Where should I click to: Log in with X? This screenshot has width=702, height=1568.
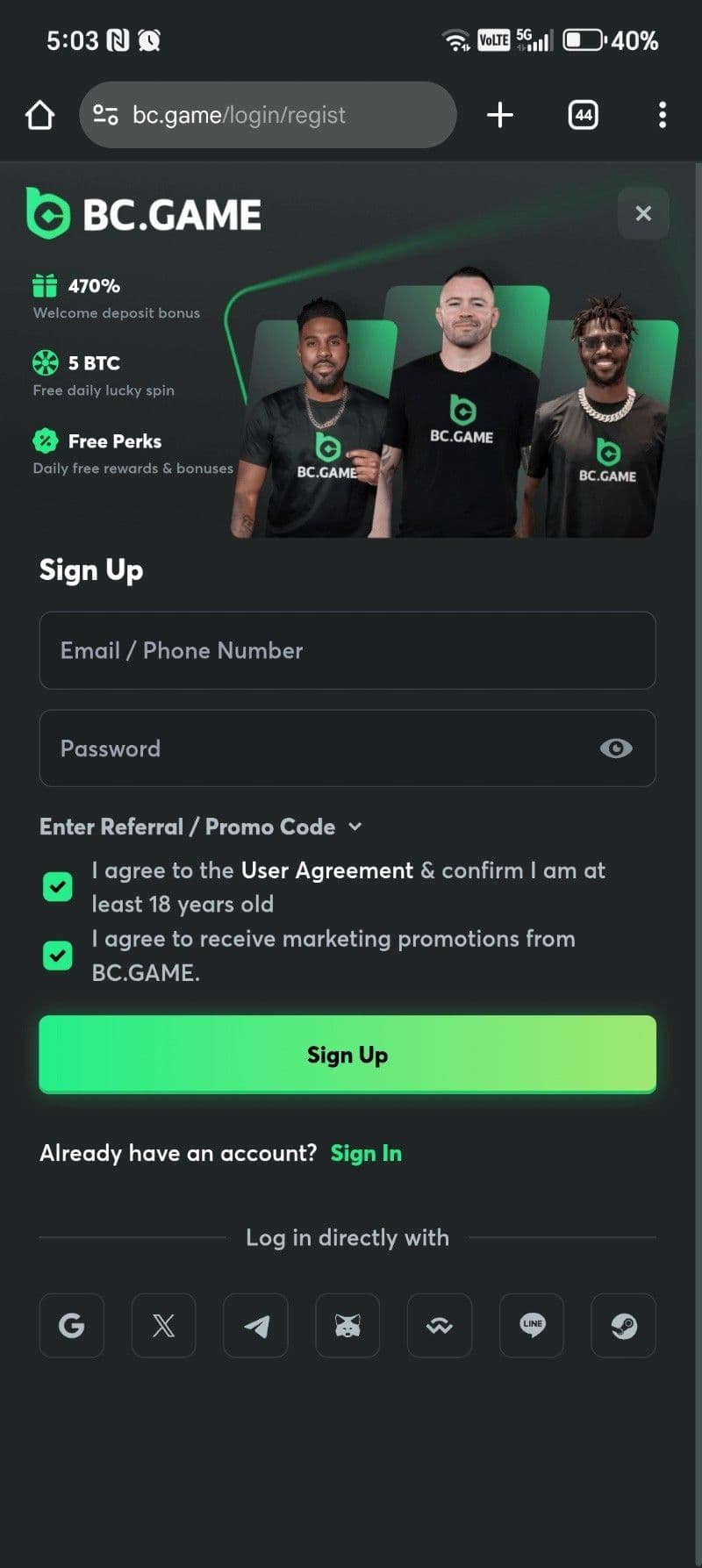[x=163, y=1325]
